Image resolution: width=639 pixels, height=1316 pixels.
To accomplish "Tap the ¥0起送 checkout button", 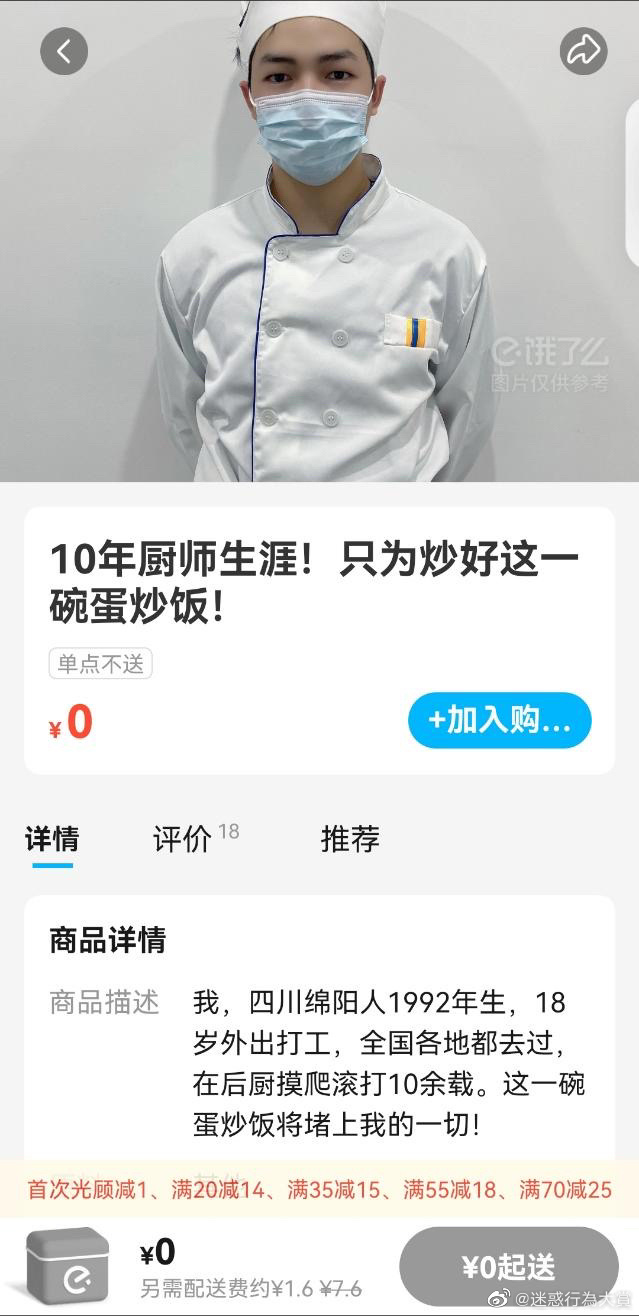I will point(508,1267).
